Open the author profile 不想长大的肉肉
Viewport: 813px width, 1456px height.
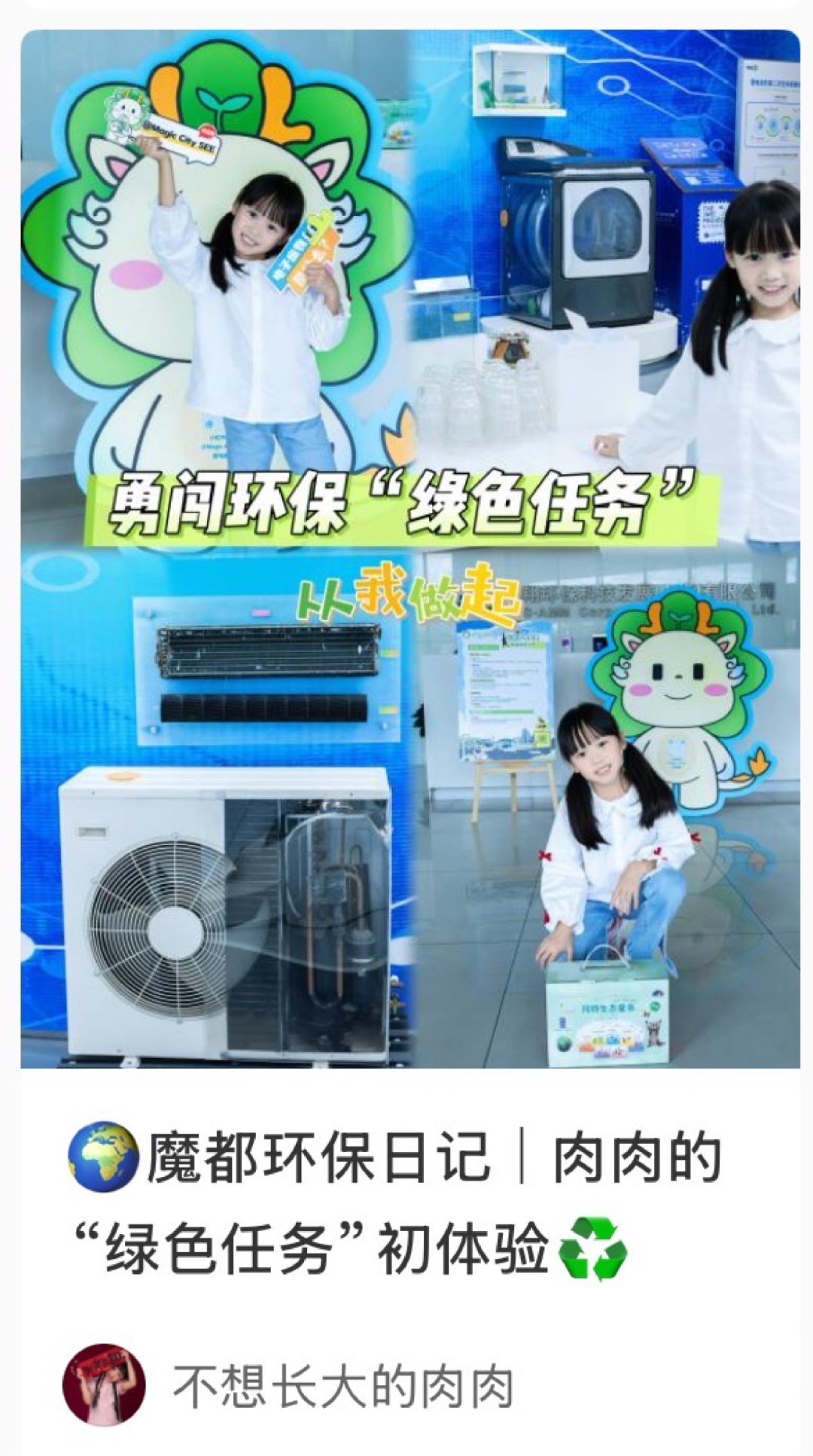click(x=343, y=1387)
